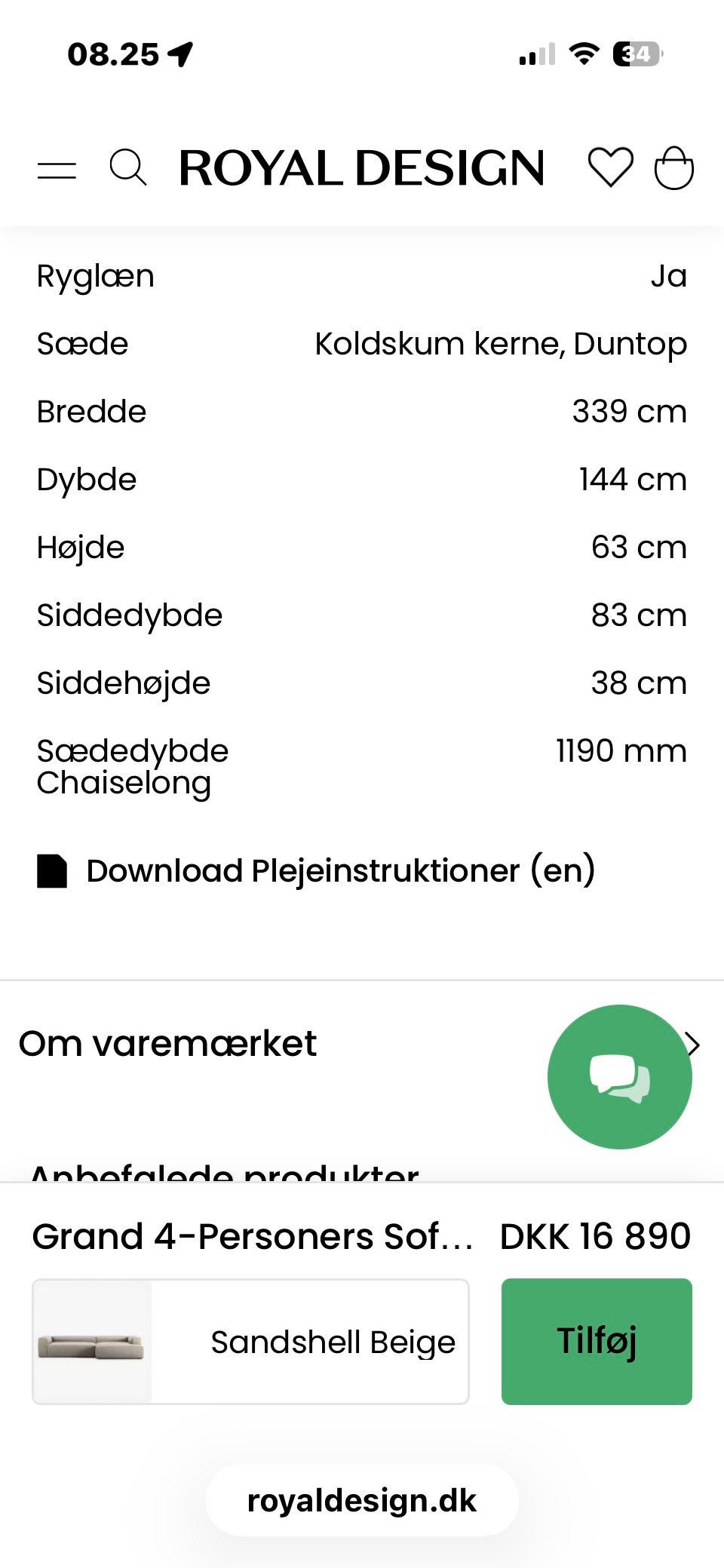724x1568 pixels.
Task: Open the Grand 4-Personers Sofa product name
Action: (x=254, y=1235)
